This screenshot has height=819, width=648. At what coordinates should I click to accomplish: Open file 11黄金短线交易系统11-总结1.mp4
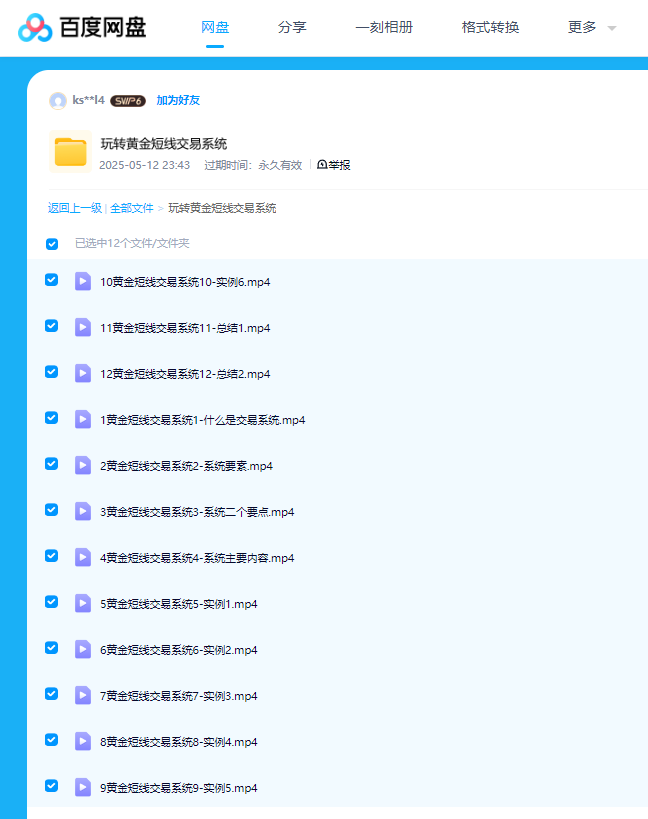coord(185,328)
